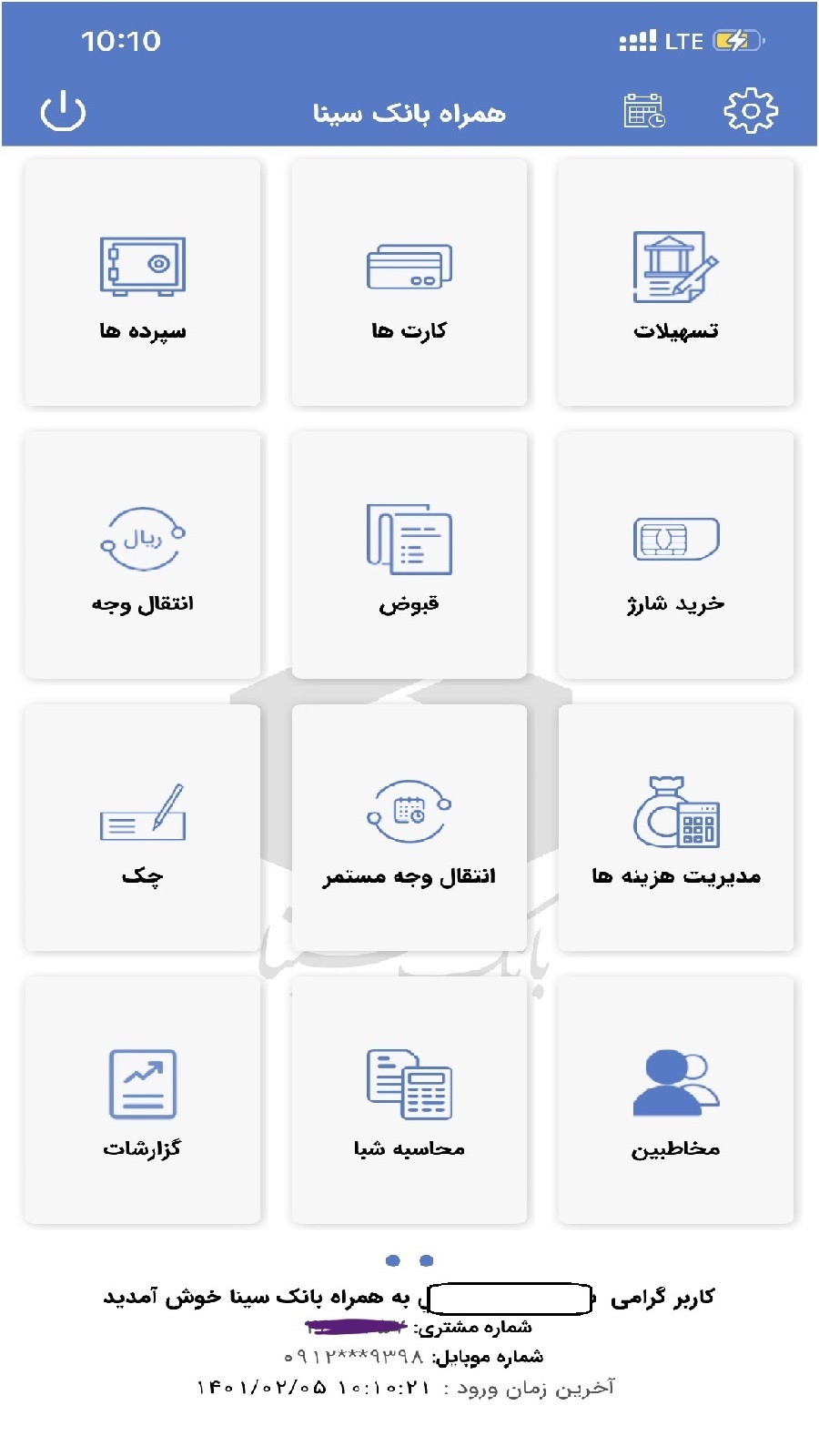819x1456 pixels.
Task: Tap the second page indicator dot
Action: 427,1260
